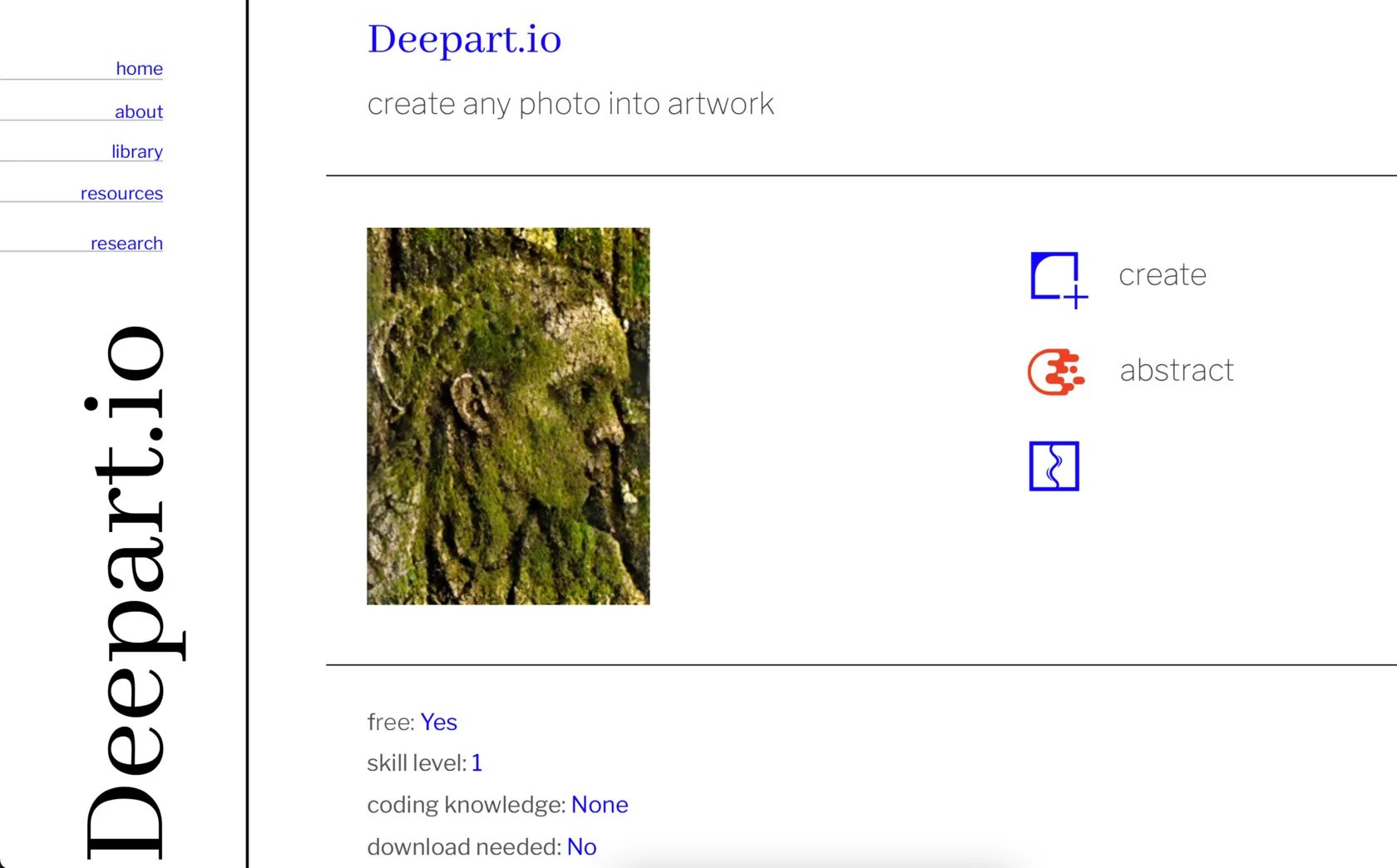
Task: Go to the home page link
Action: (139, 69)
